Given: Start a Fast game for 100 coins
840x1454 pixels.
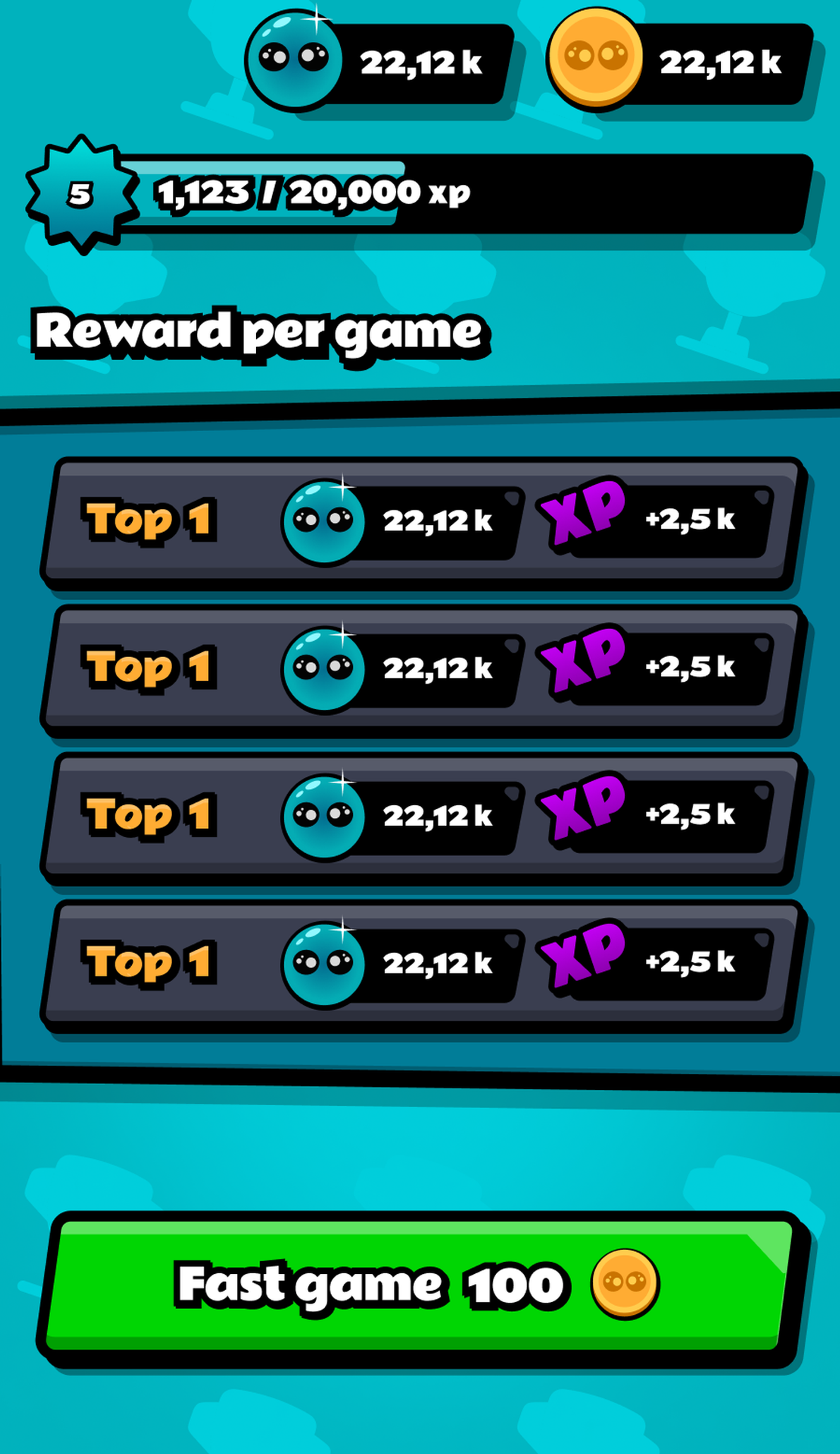Looking at the screenshot, I should tap(419, 1285).
